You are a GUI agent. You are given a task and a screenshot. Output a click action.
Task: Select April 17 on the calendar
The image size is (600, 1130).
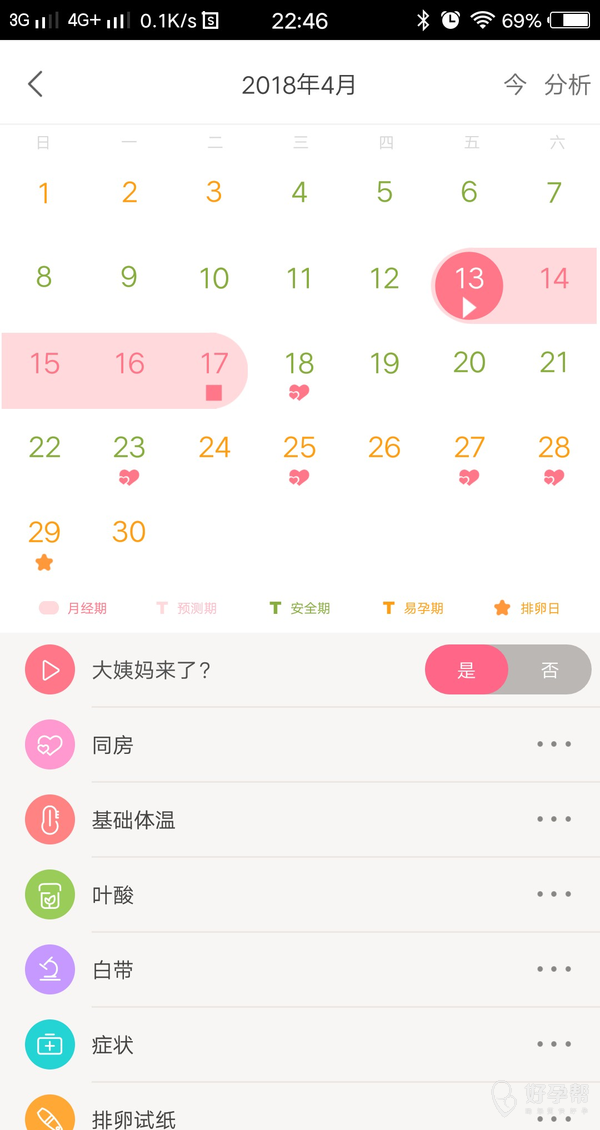pos(214,368)
